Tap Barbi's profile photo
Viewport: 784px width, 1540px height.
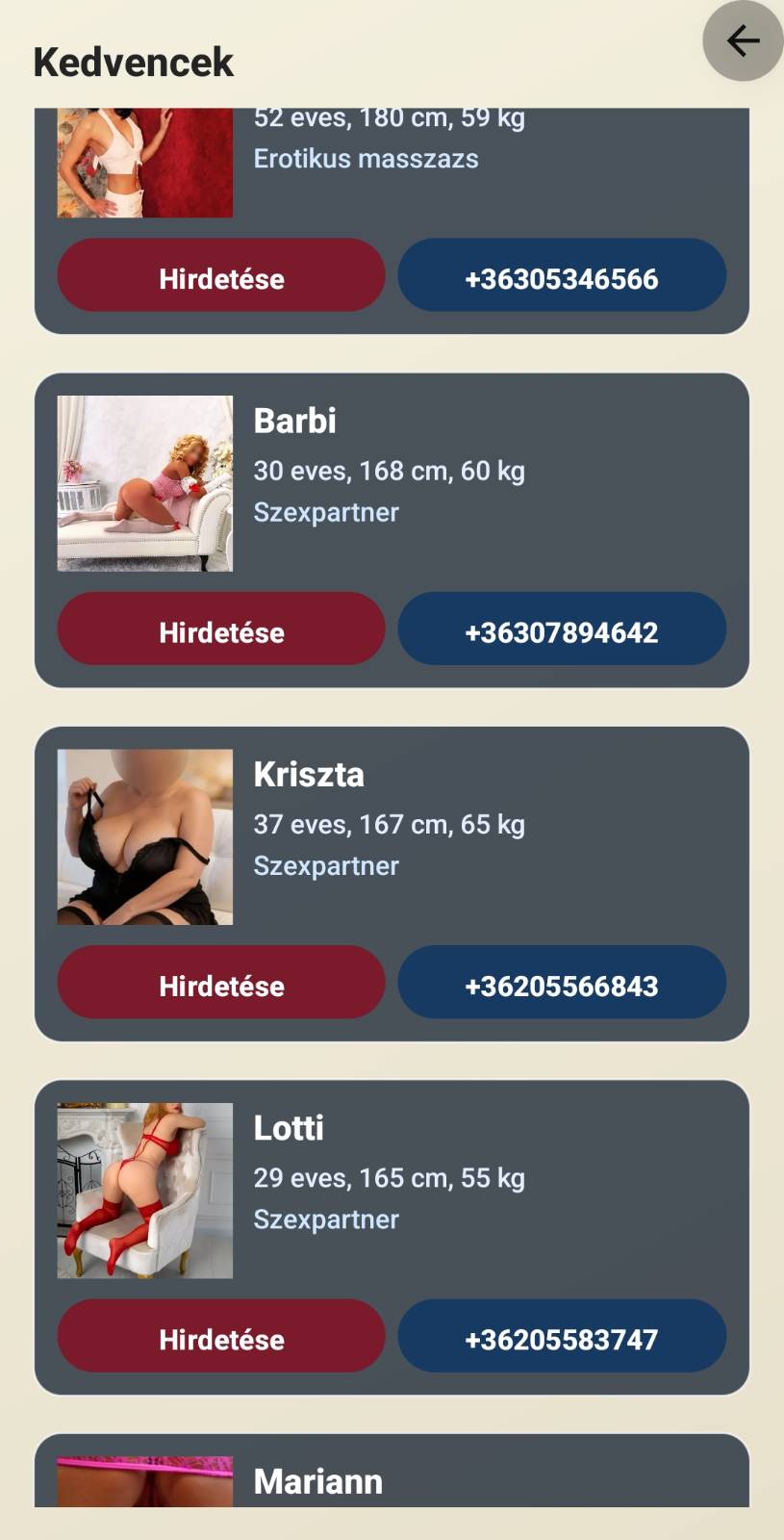tap(144, 481)
